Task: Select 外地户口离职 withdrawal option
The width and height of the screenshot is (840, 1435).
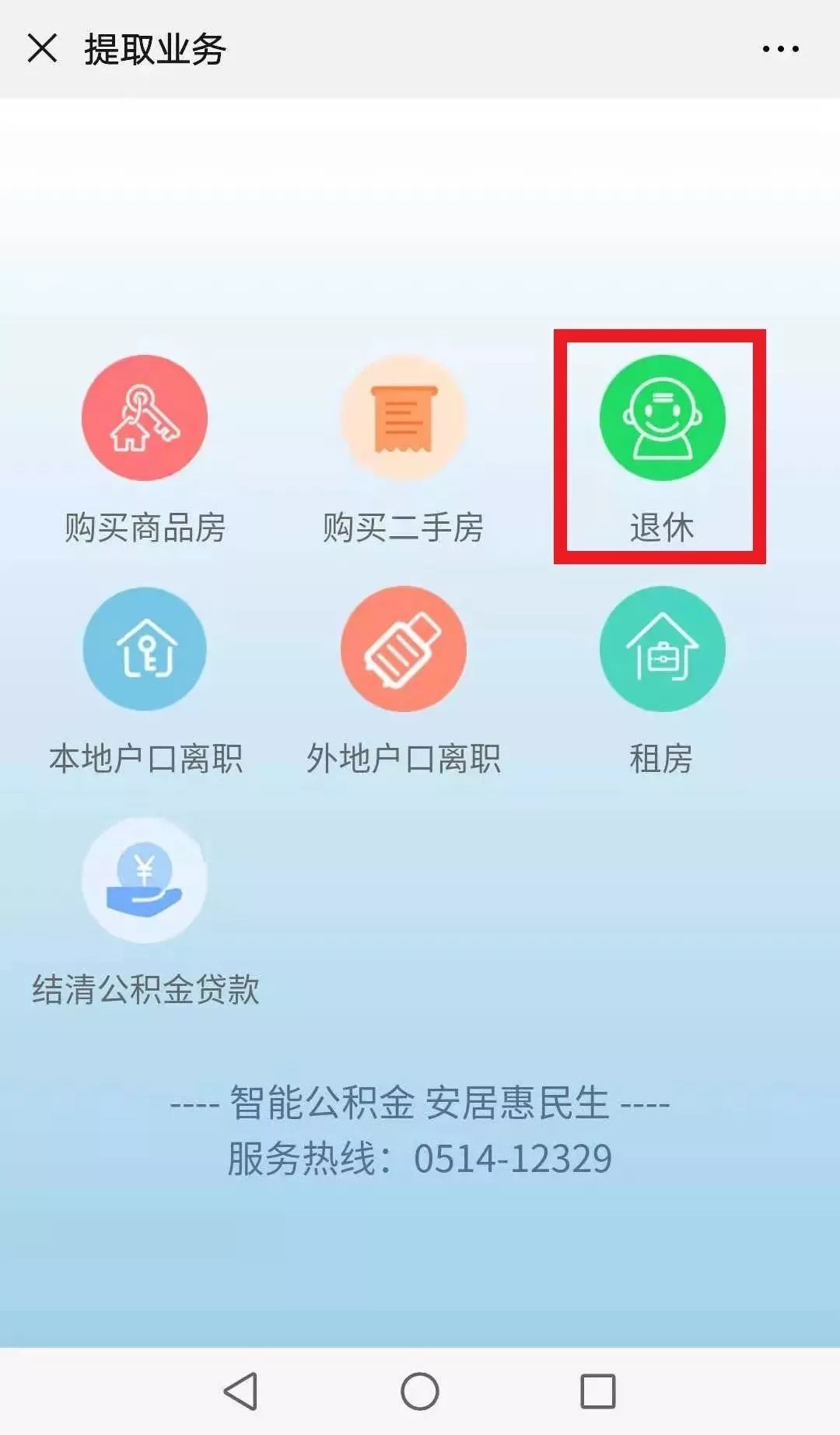Action: coord(403,648)
